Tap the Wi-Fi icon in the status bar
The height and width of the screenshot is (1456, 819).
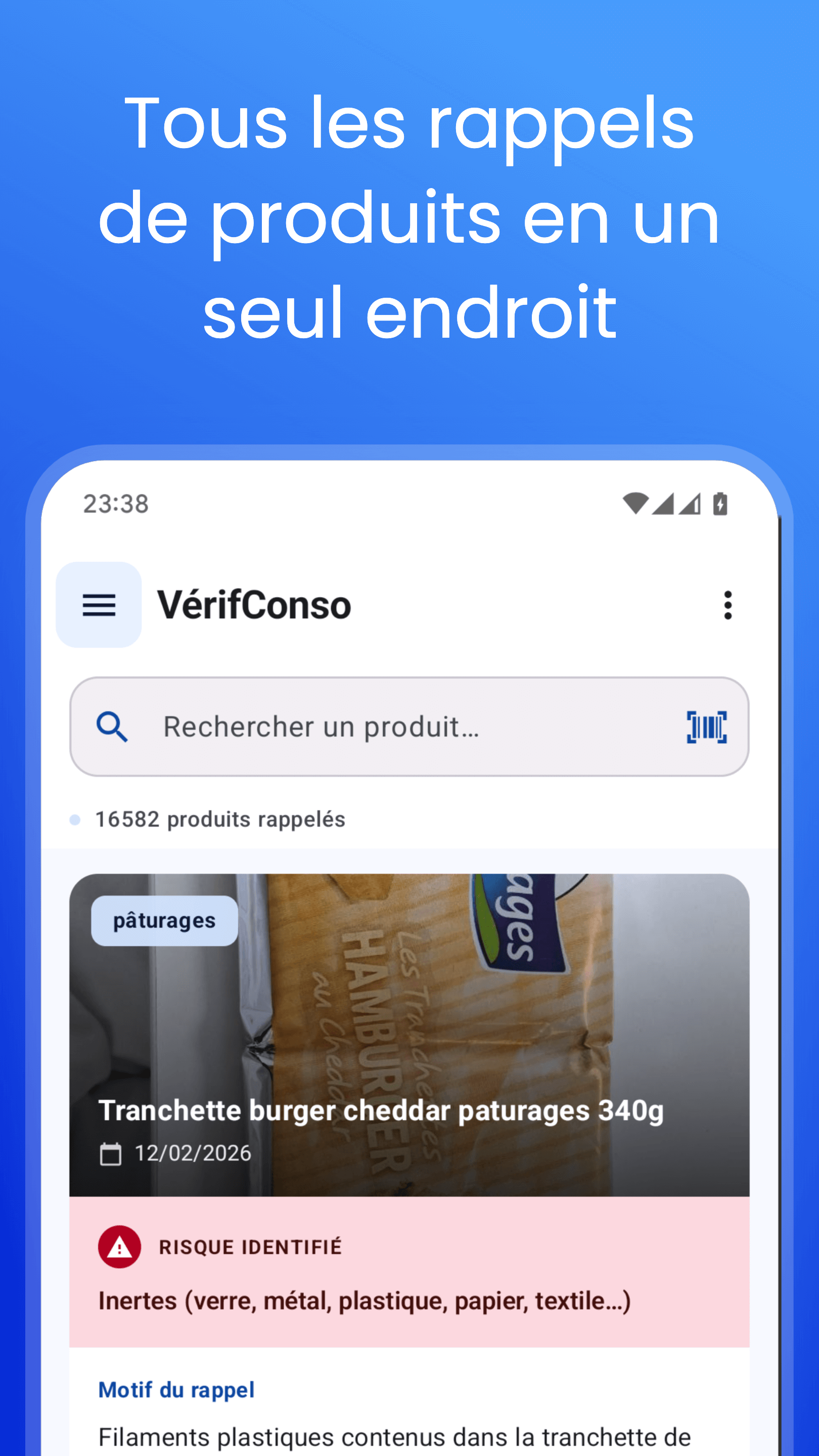point(635,506)
